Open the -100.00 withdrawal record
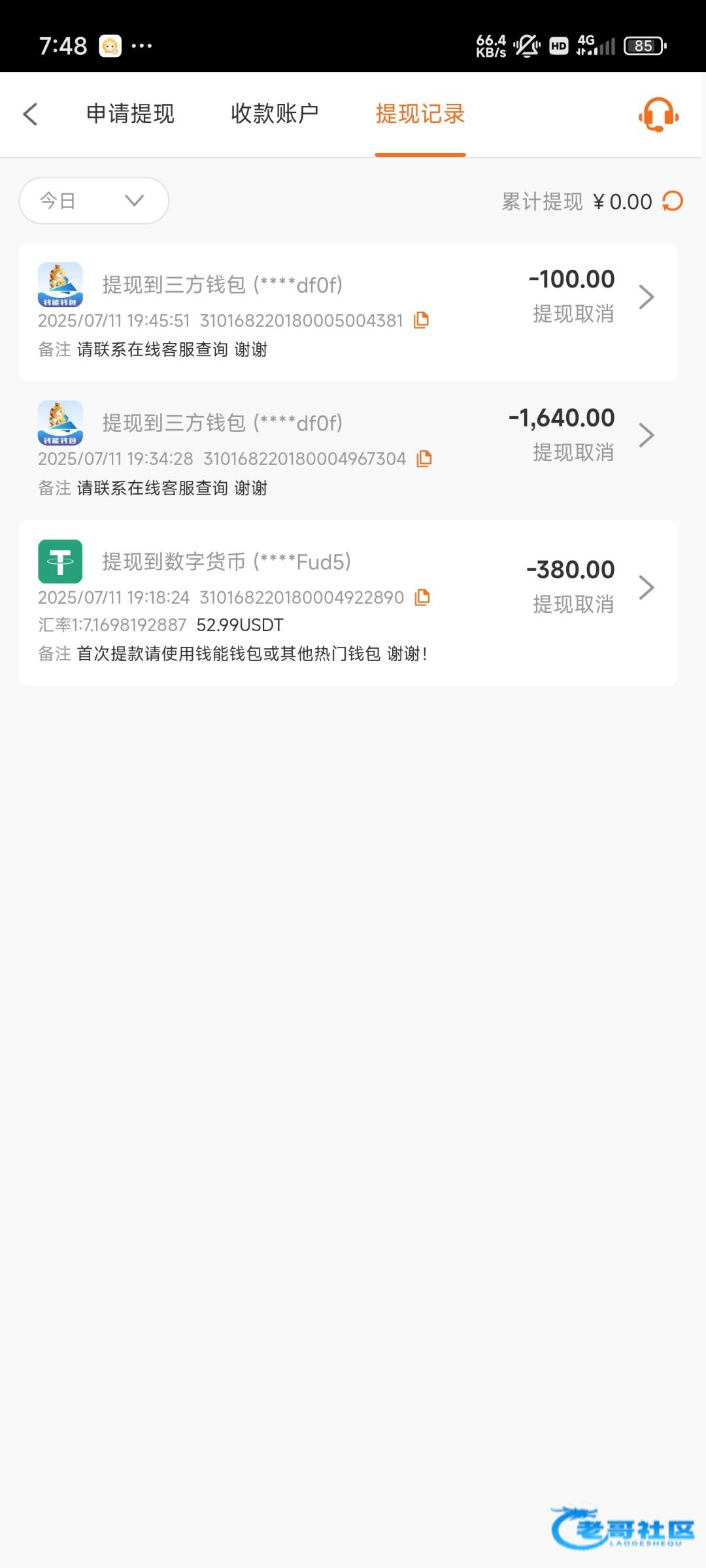This screenshot has width=706, height=1568. 348,312
